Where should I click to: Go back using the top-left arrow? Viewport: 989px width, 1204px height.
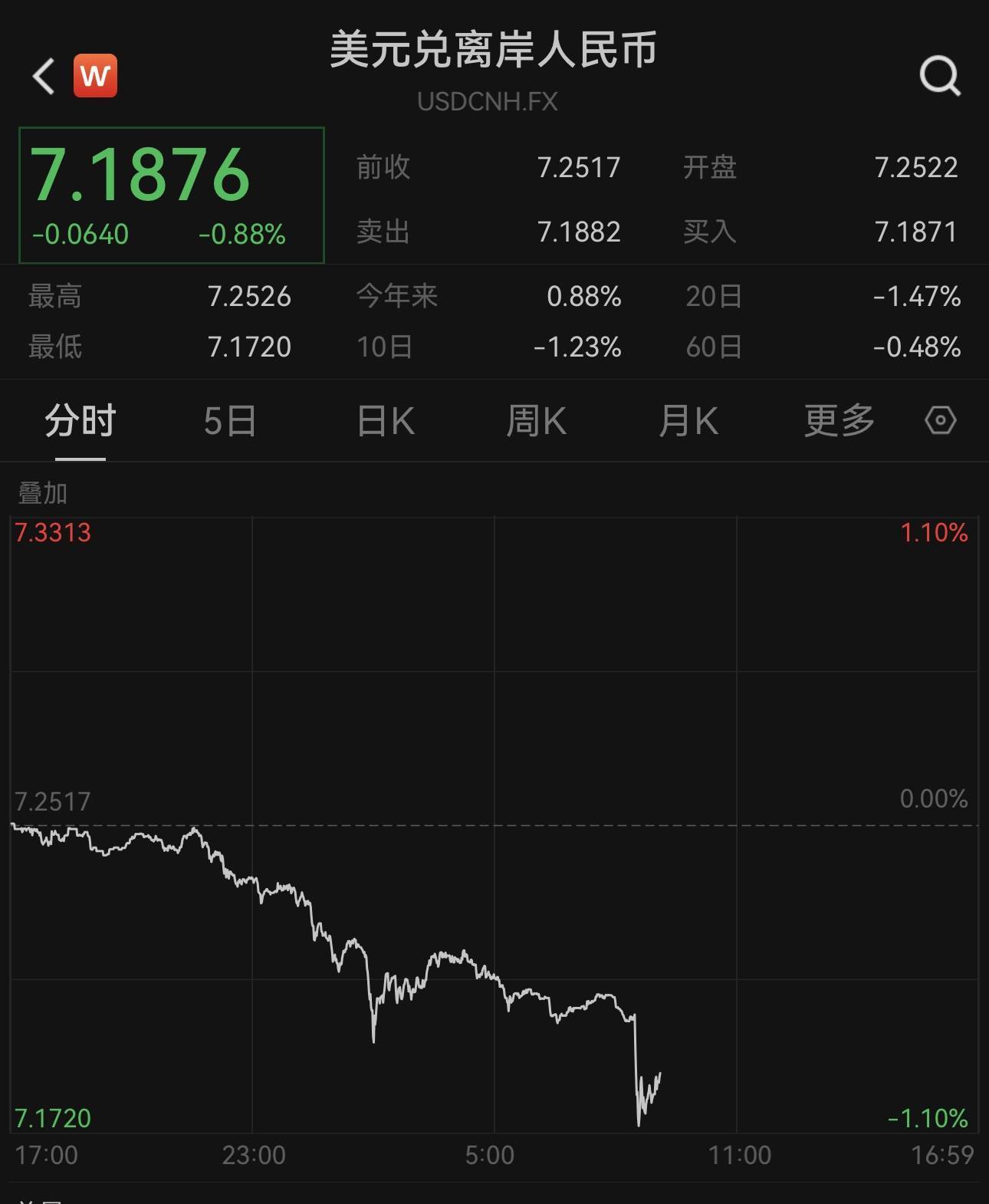pos(44,76)
